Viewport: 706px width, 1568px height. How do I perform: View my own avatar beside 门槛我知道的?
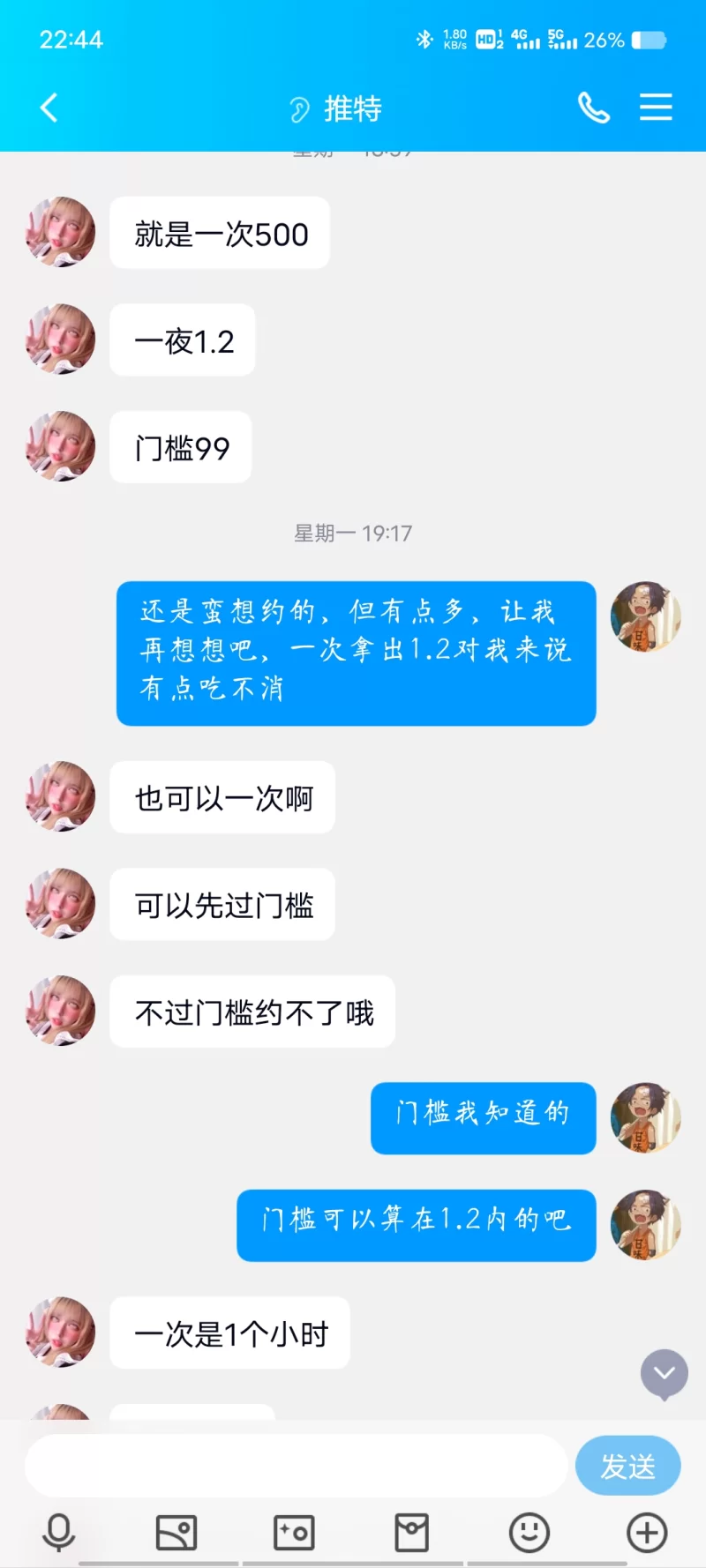pyautogui.click(x=645, y=1117)
